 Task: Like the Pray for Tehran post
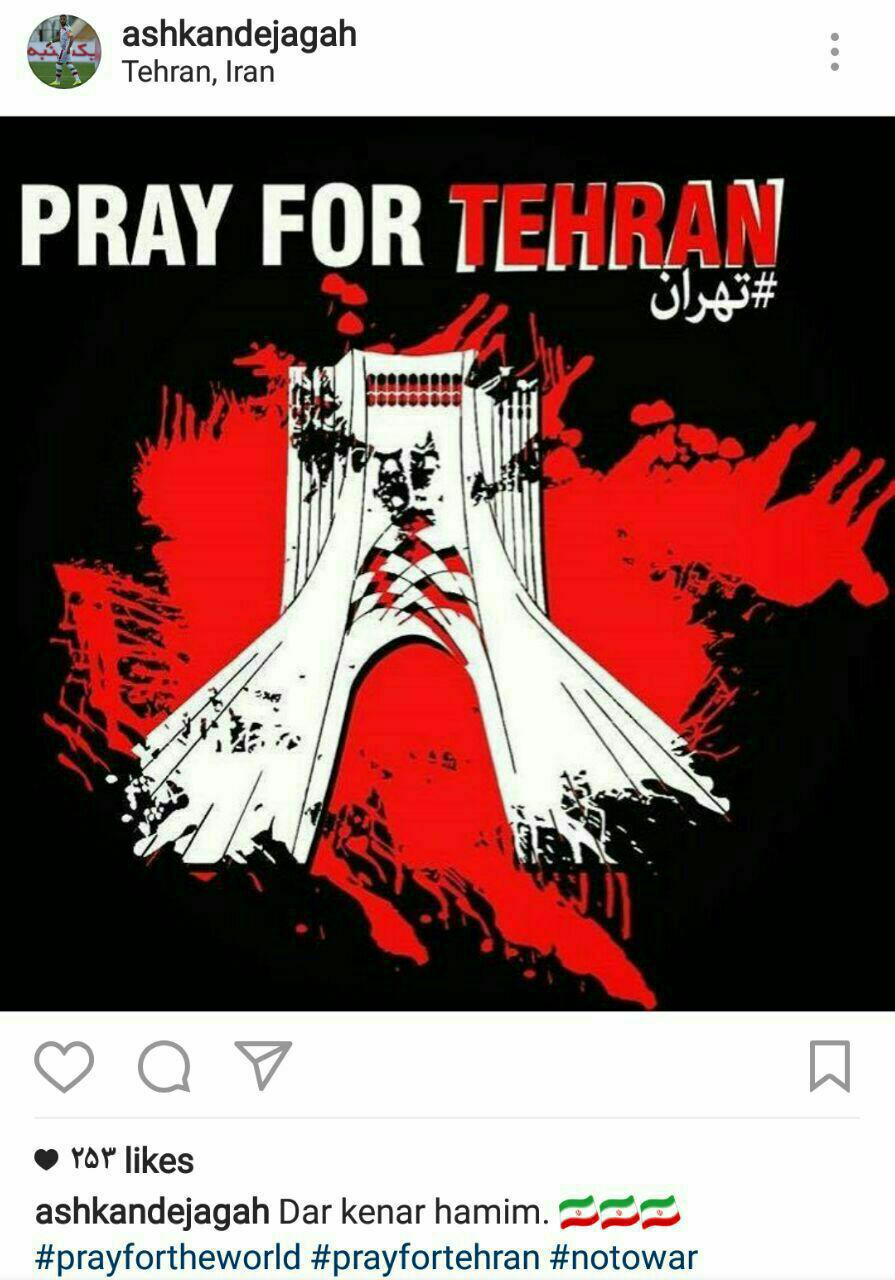pos(64,1066)
